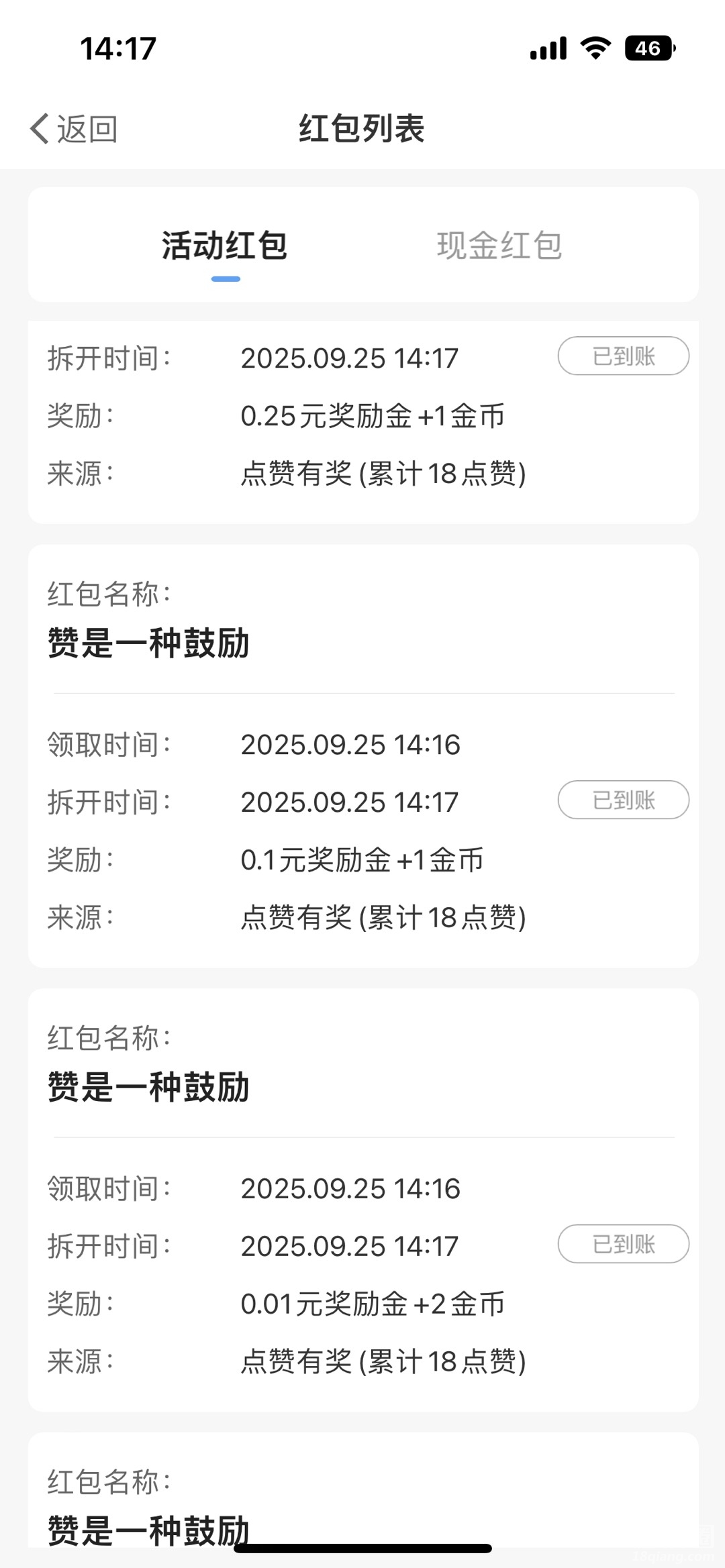The height and width of the screenshot is (1568, 725).
Task: Go back using the 返回 button
Action: [74, 128]
